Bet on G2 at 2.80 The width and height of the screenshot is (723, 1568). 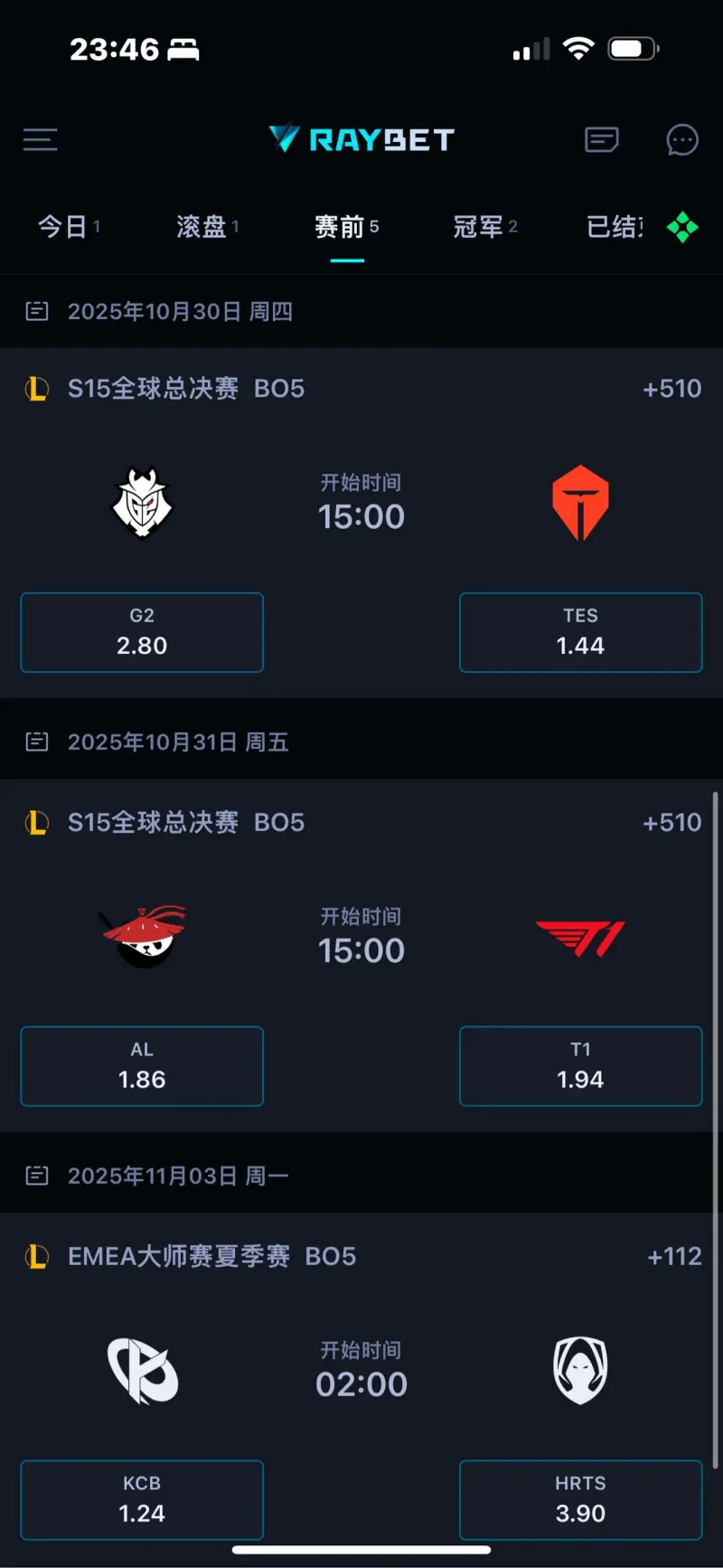142,632
